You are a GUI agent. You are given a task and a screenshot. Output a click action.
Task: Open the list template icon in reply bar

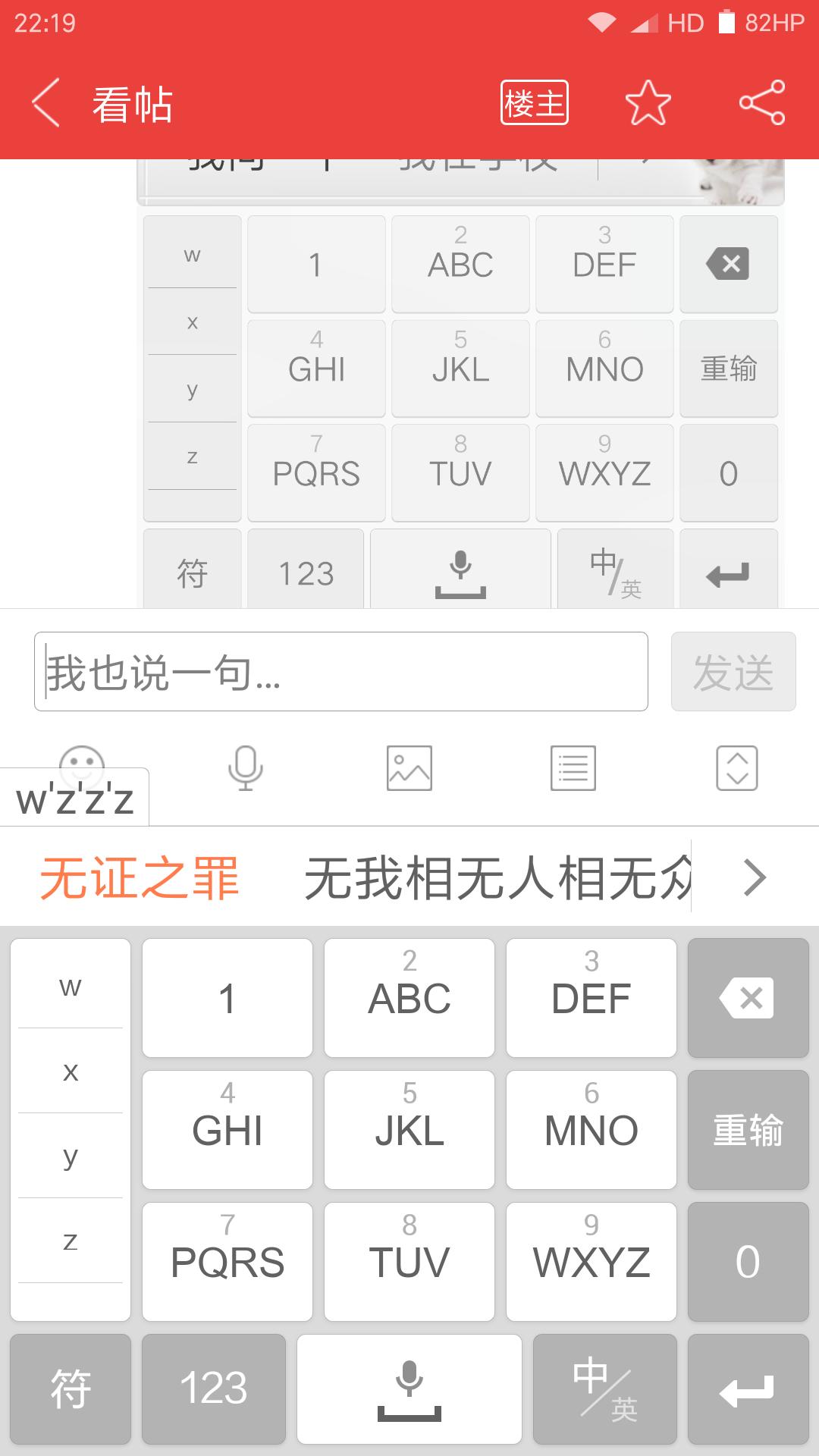click(573, 768)
